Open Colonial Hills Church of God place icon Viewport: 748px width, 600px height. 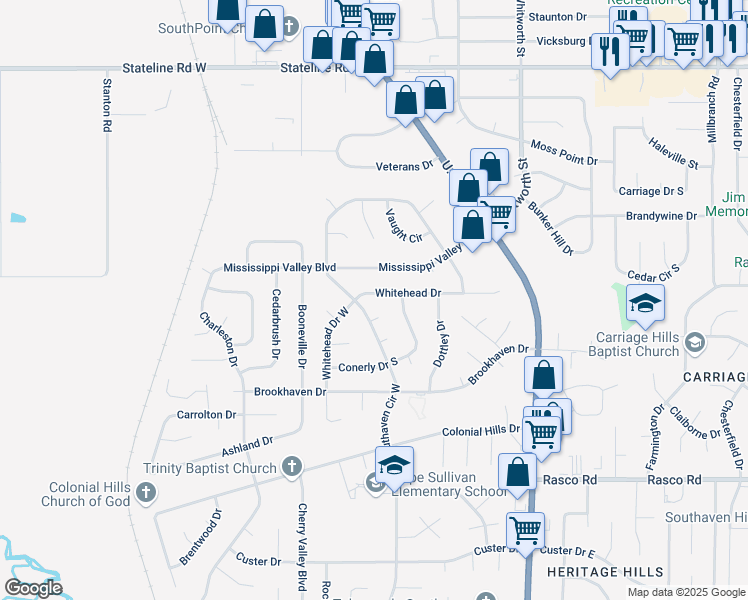pos(146,493)
